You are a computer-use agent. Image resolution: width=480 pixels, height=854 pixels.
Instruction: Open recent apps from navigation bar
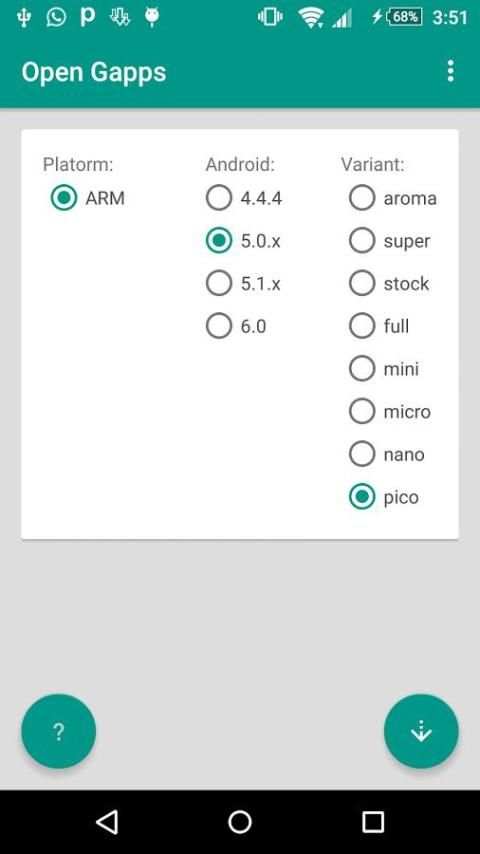[x=373, y=821]
